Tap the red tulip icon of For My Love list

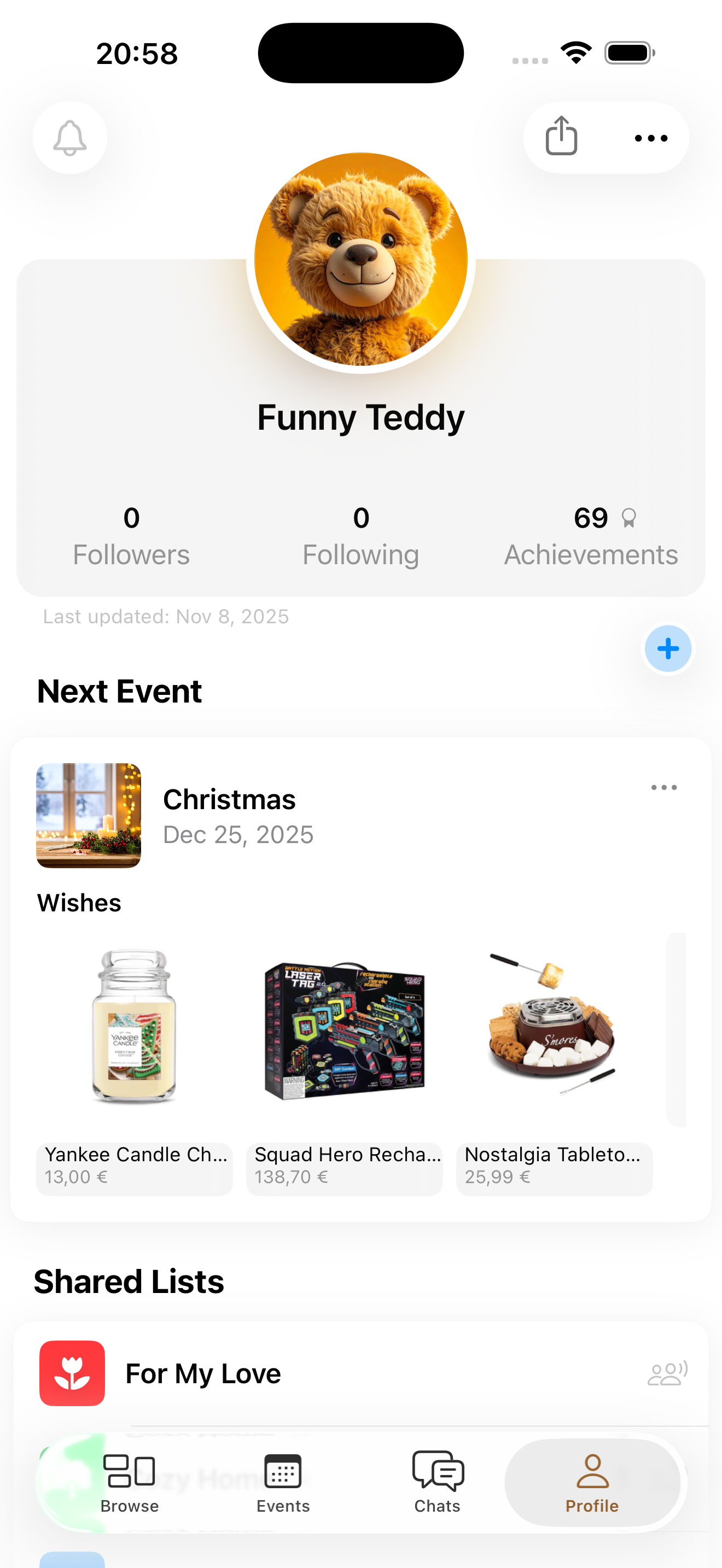point(72,1373)
